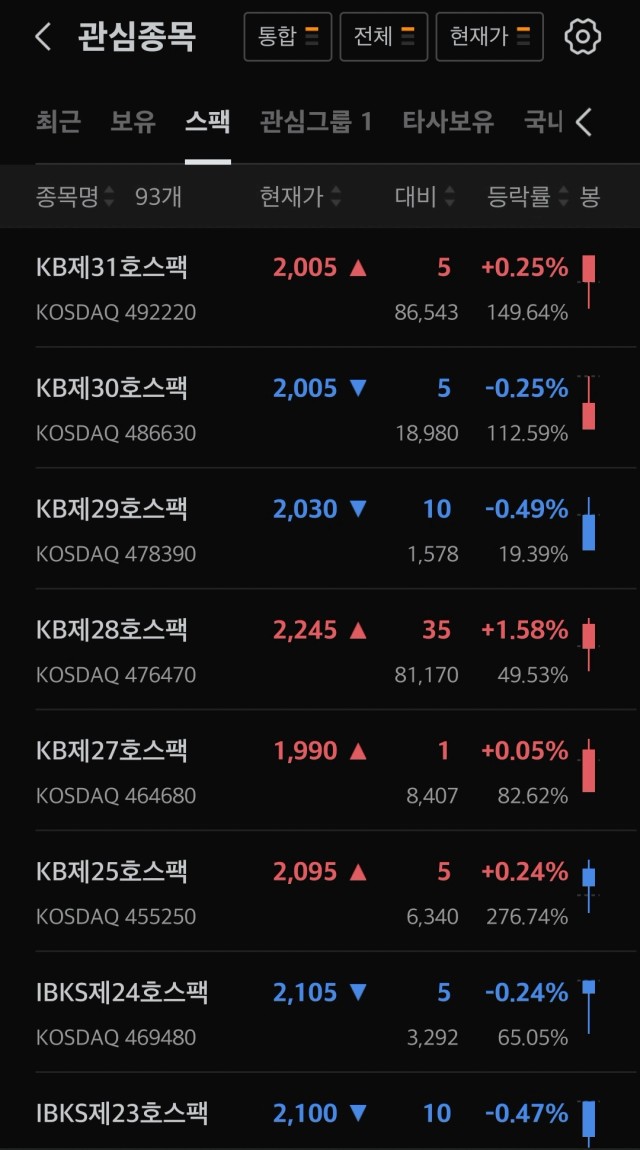This screenshot has width=640, height=1150.
Task: Open the 전체 filter selector
Action: point(383,36)
